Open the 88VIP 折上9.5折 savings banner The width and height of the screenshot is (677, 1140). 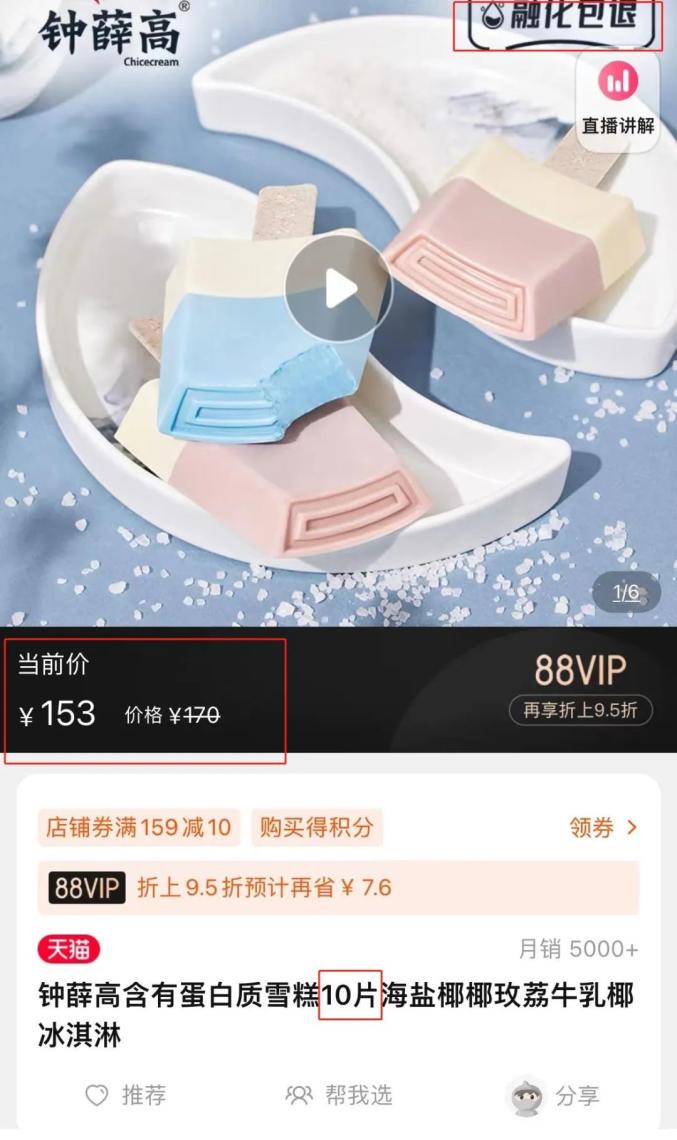click(338, 887)
